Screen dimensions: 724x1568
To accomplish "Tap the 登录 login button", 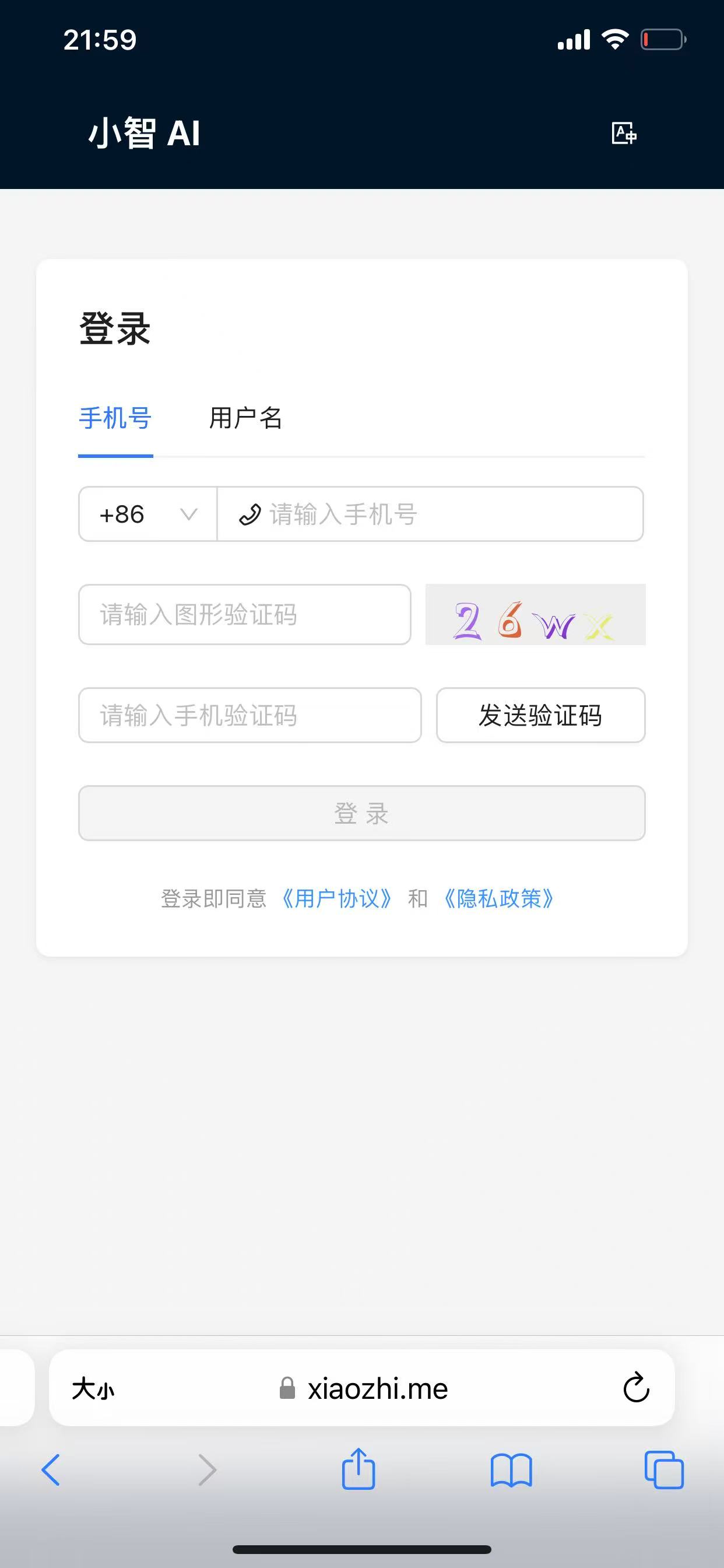I will pos(361,813).
